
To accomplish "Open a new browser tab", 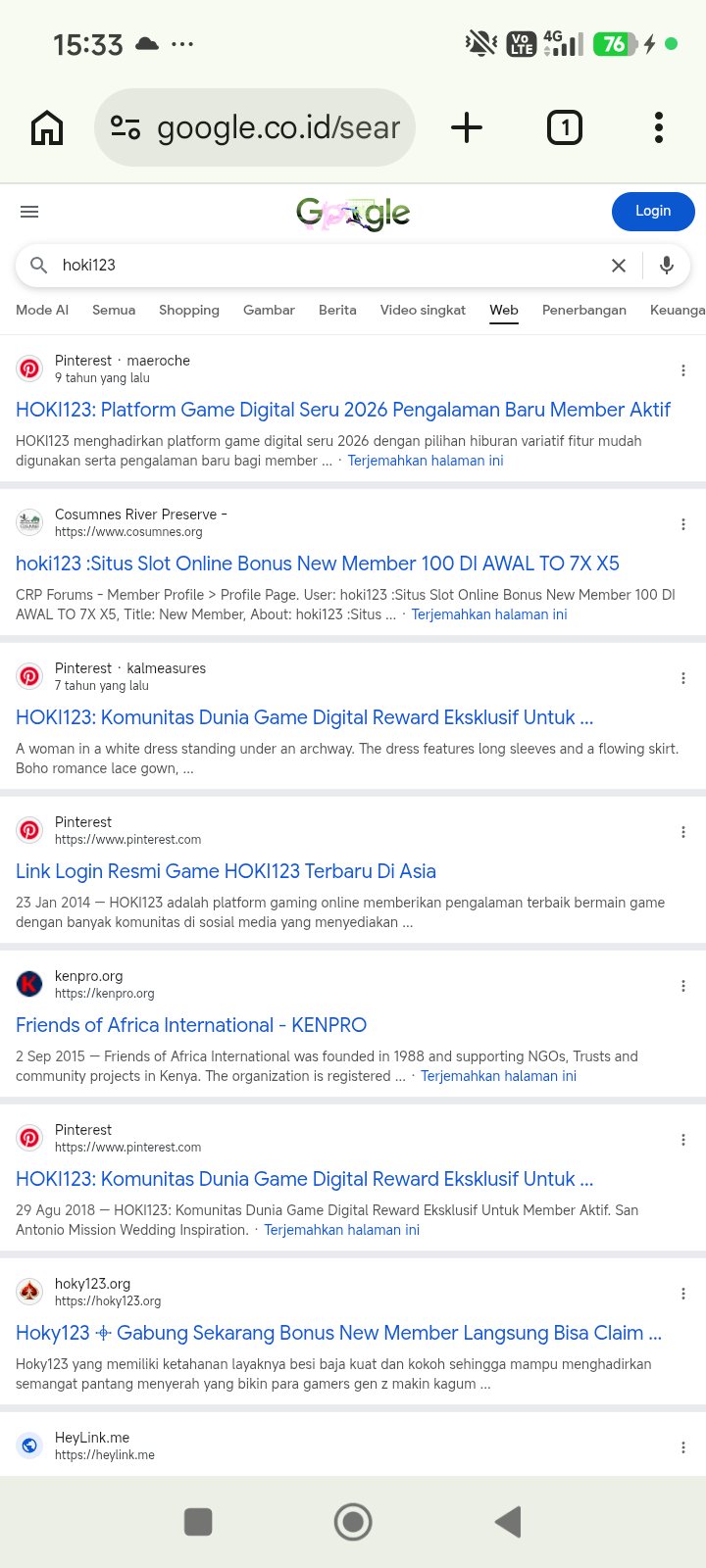I will [467, 127].
